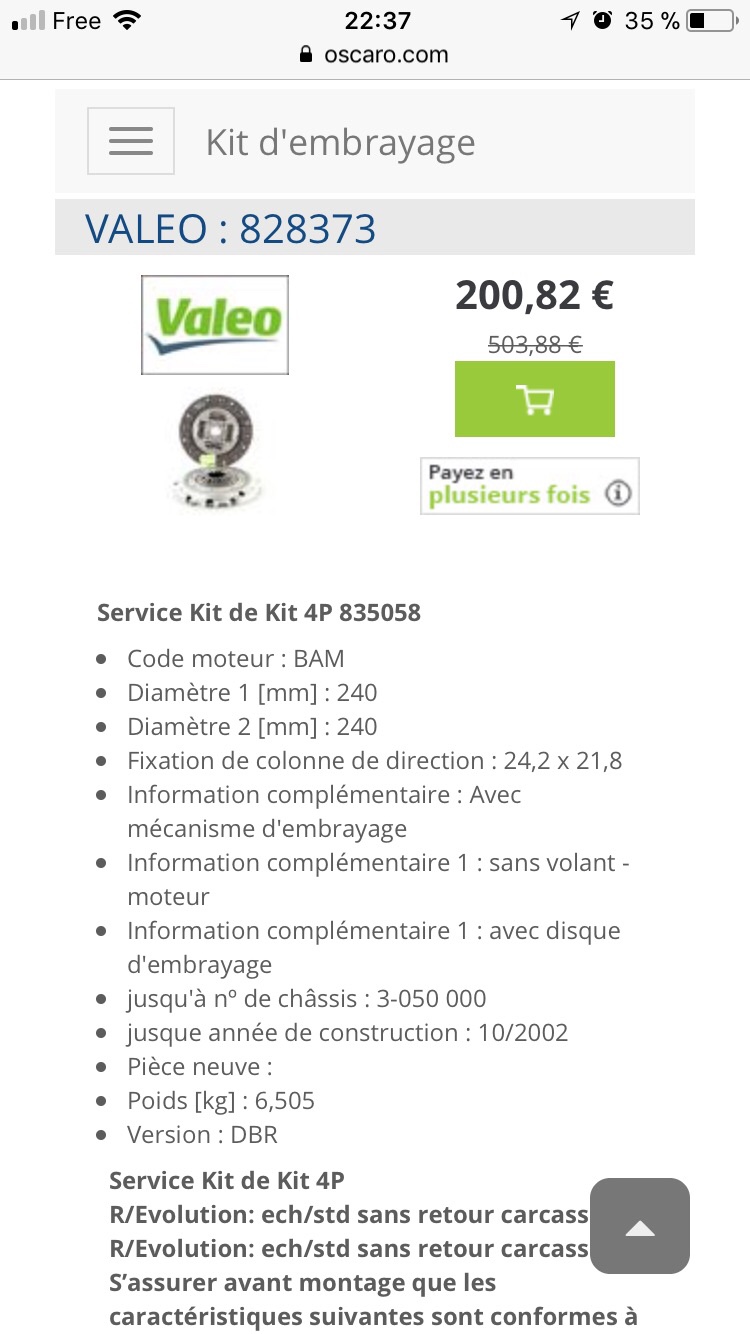Image resolution: width=750 pixels, height=1334 pixels.
Task: View the clutch kit product photo
Action: 214,450
